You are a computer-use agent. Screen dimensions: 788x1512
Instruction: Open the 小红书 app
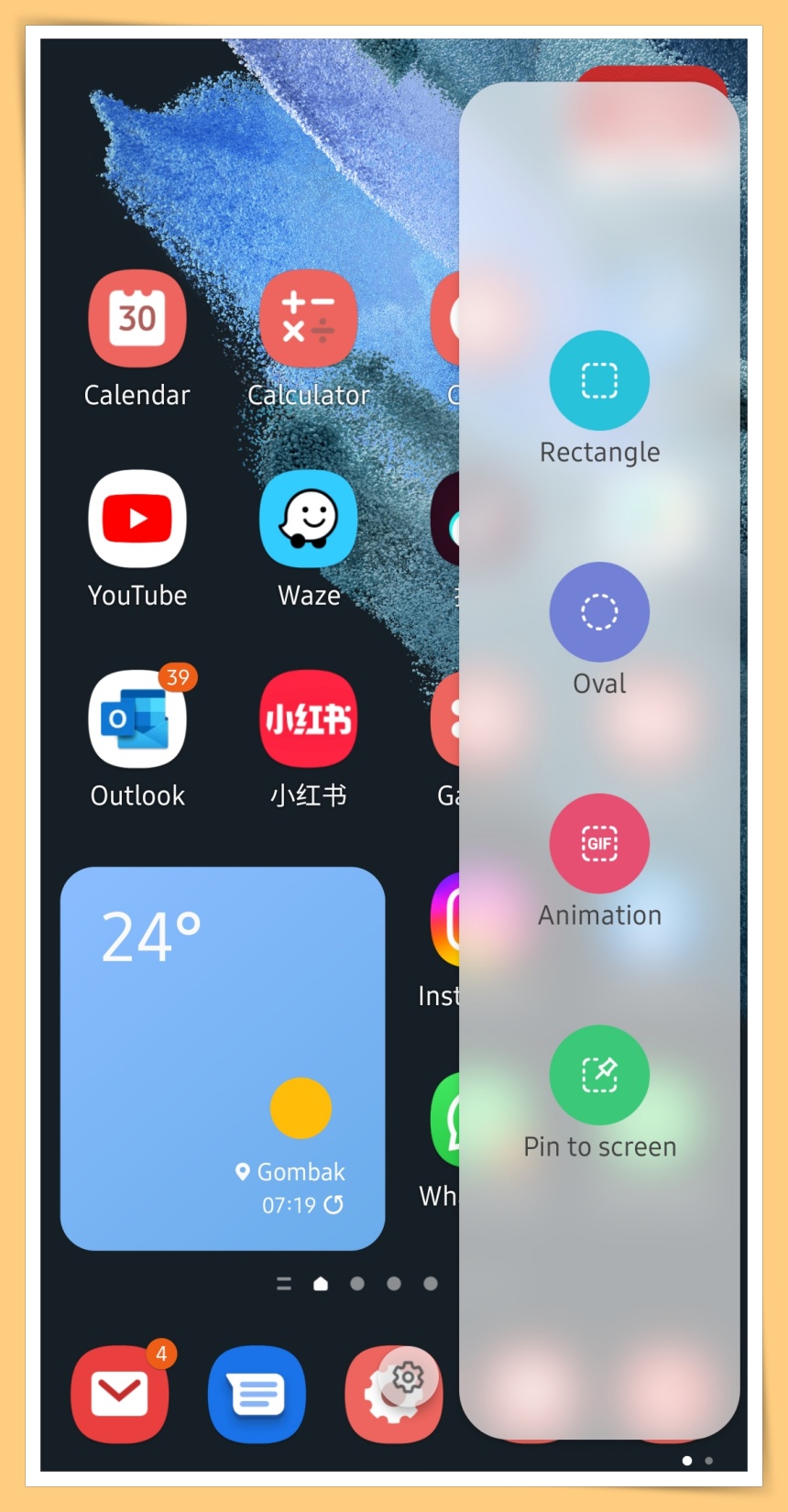[308, 719]
